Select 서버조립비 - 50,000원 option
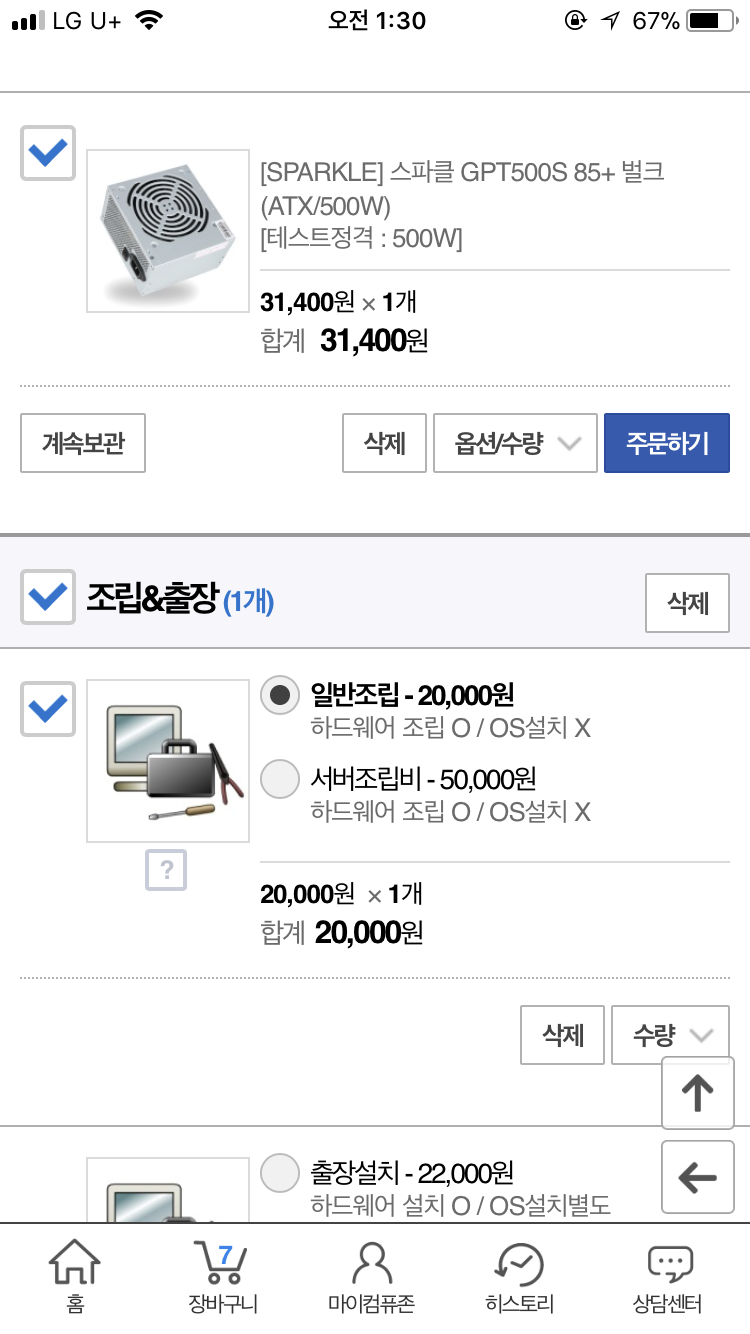The width and height of the screenshot is (750, 1334). pos(280,779)
